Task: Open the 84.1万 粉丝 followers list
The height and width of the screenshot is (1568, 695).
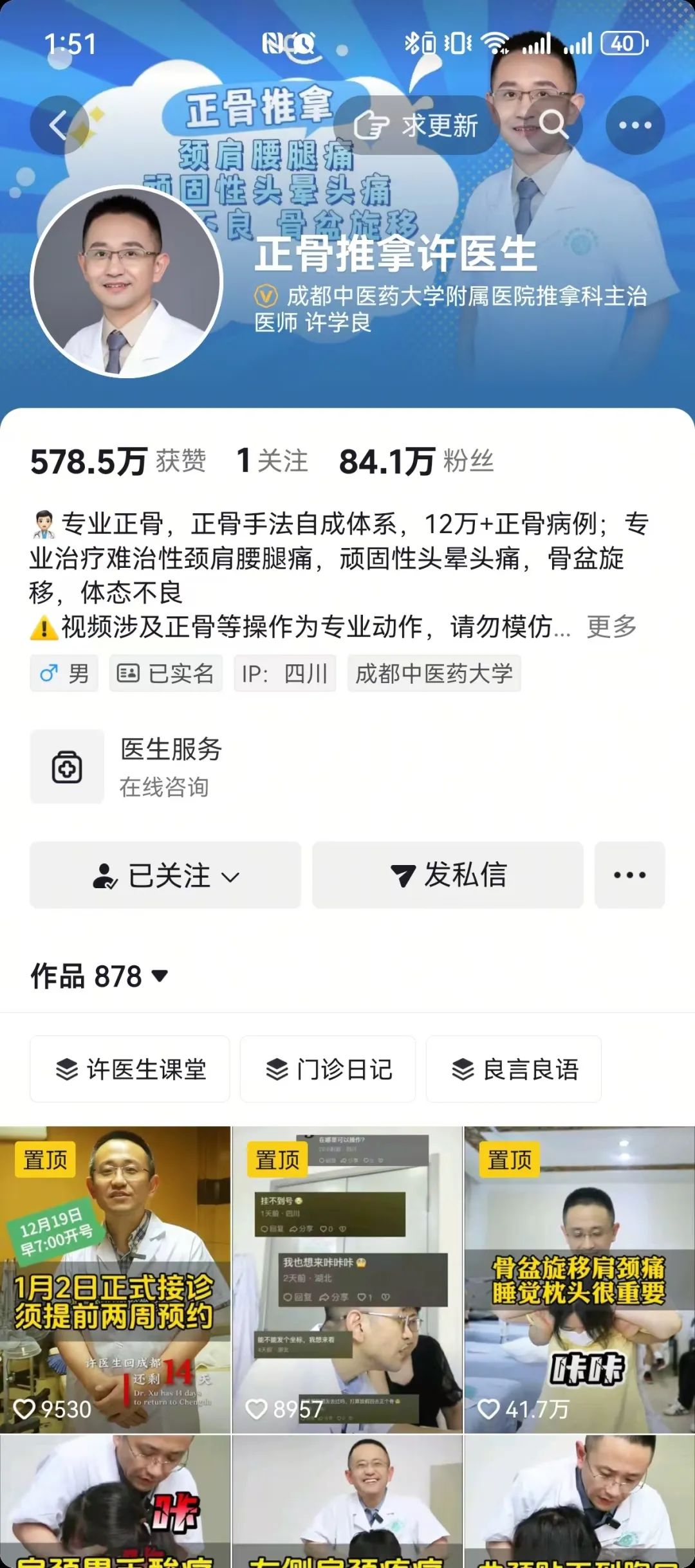Action: point(416,462)
